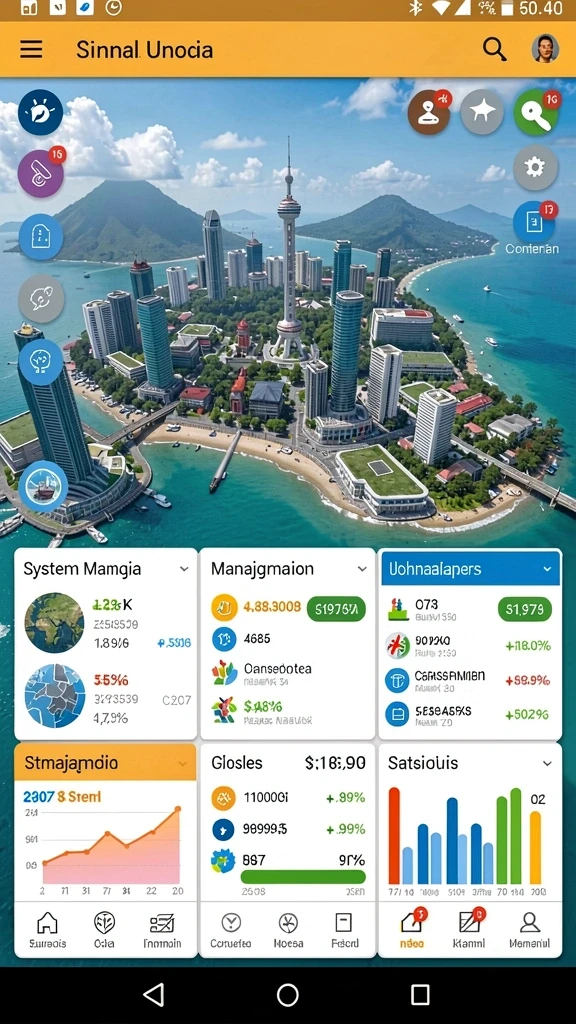Image resolution: width=576 pixels, height=1024 pixels.
Task: Expand the System Mamgia card chevron
Action: [184, 569]
